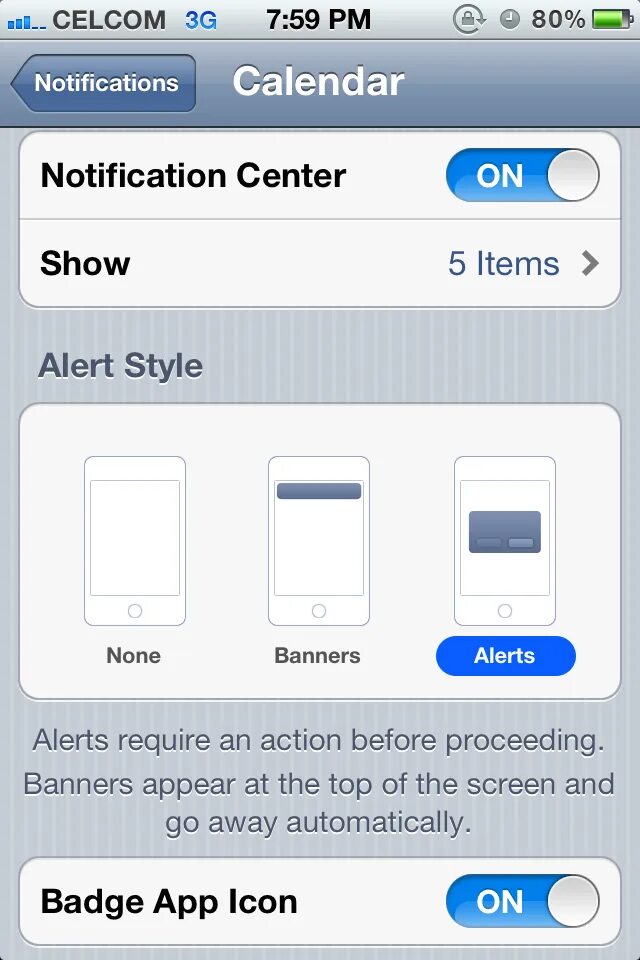Select the Alerts alert style
This screenshot has width=640, height=960.
pyautogui.click(x=505, y=560)
